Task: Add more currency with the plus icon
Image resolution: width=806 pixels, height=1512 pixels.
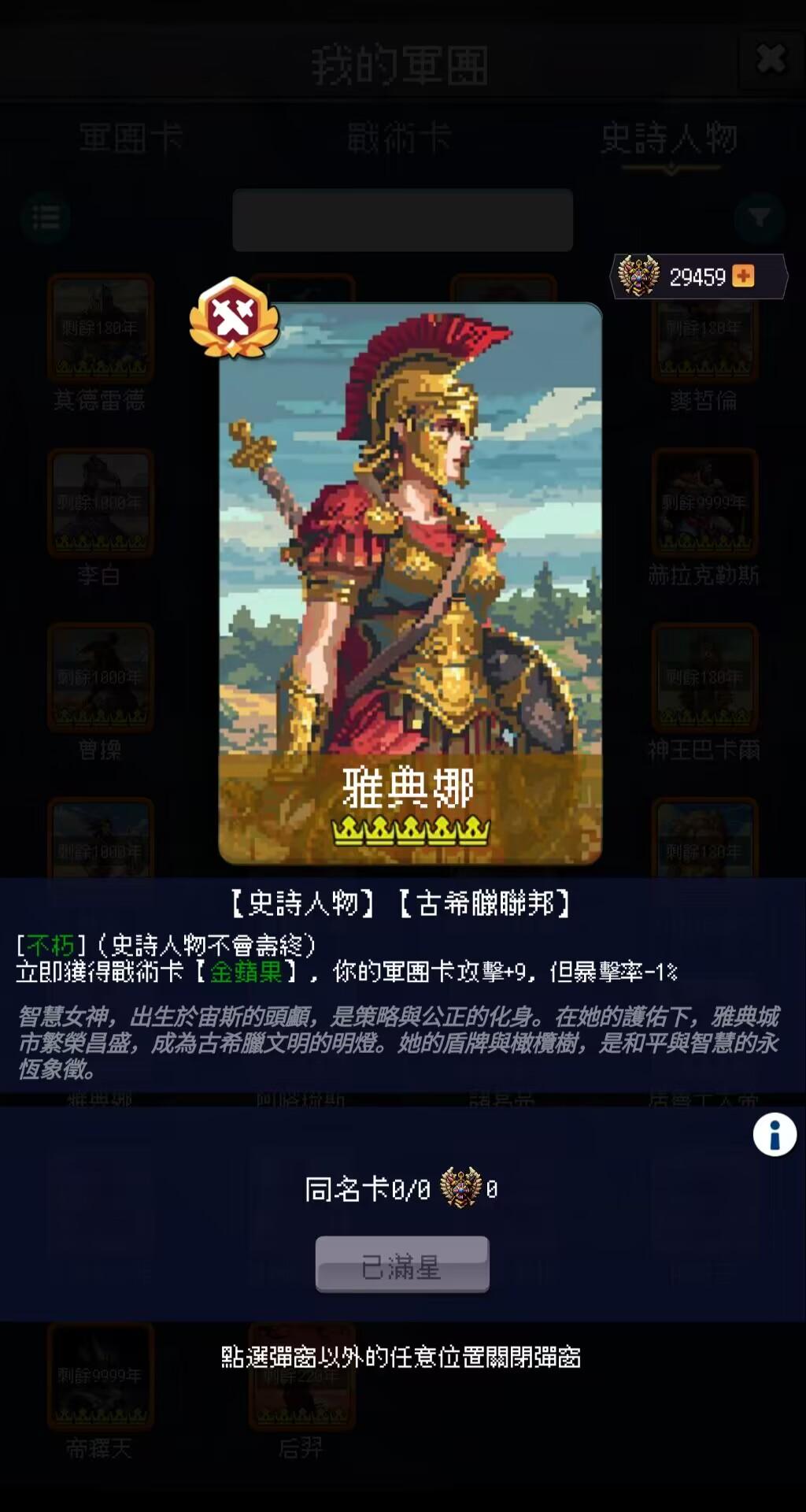Action: (x=743, y=276)
